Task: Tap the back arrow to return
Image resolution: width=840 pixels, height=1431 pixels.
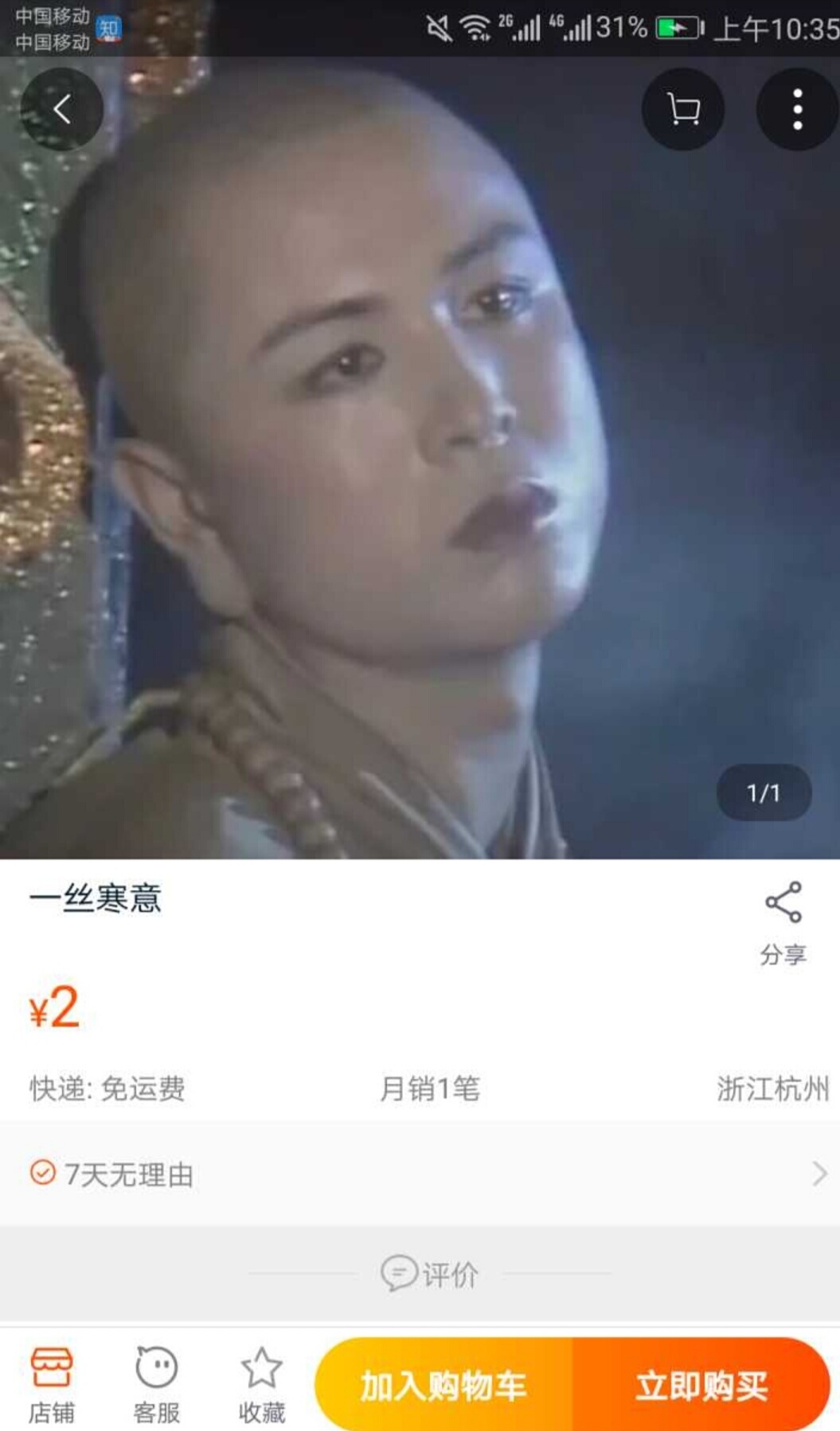Action: pyautogui.click(x=62, y=110)
